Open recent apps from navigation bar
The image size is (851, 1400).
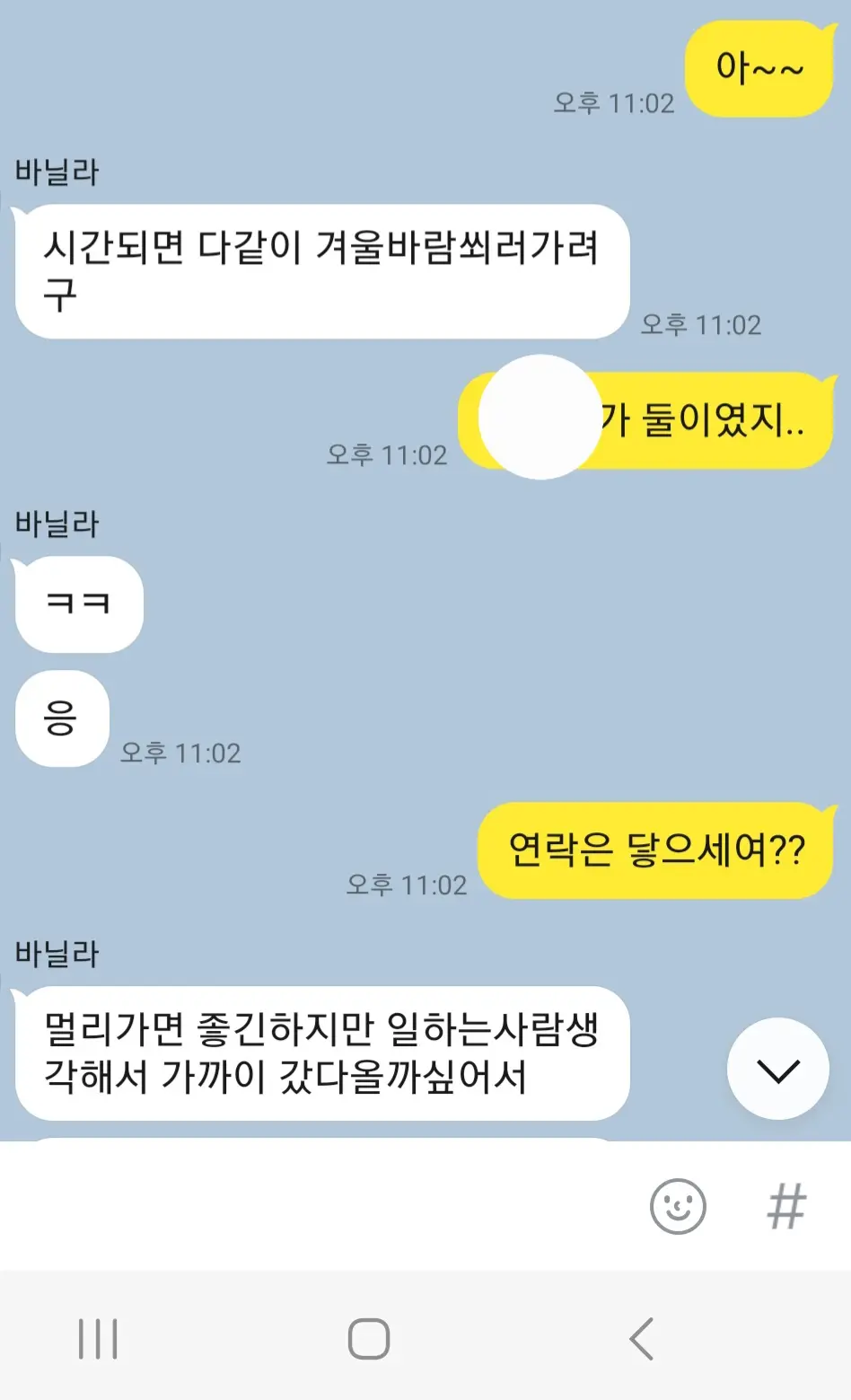98,1339
